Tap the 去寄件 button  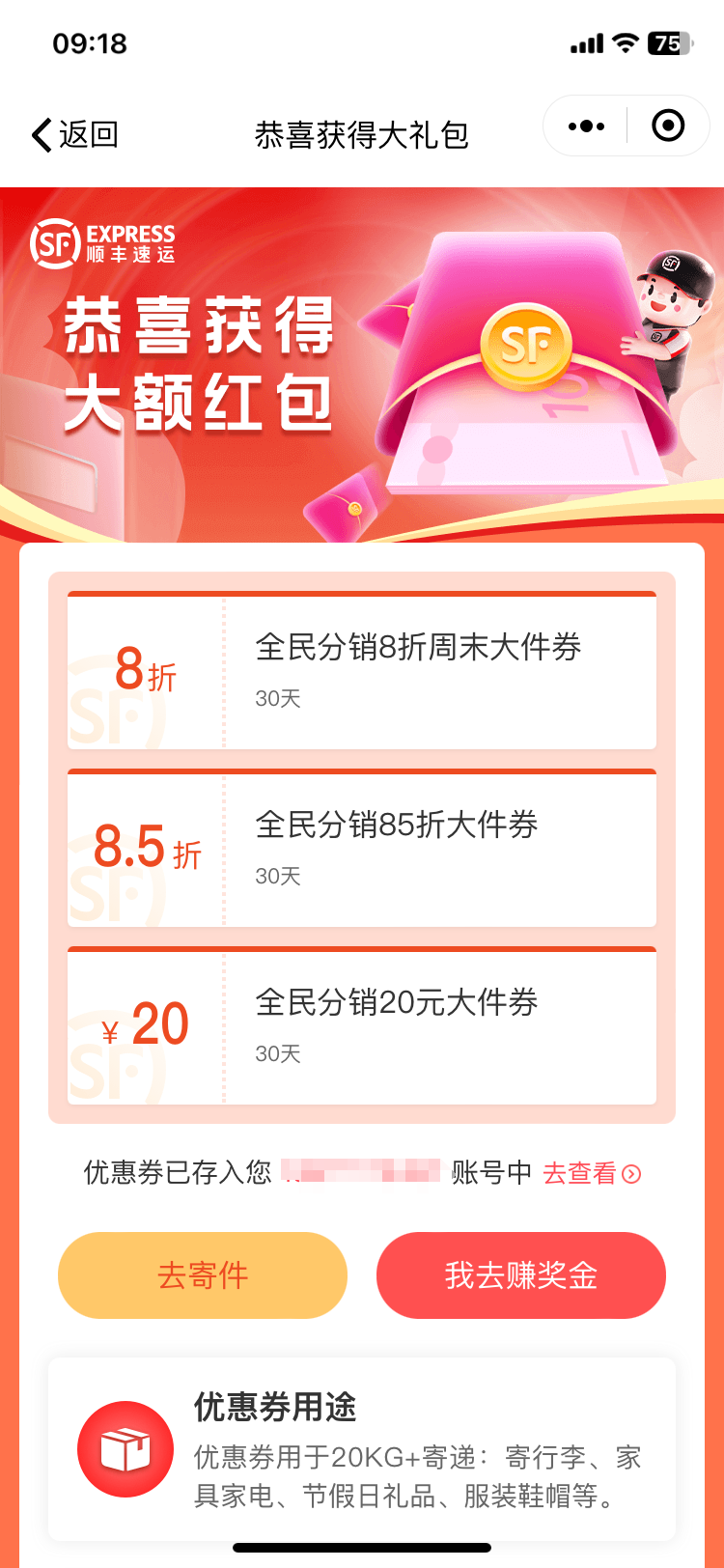click(203, 1275)
